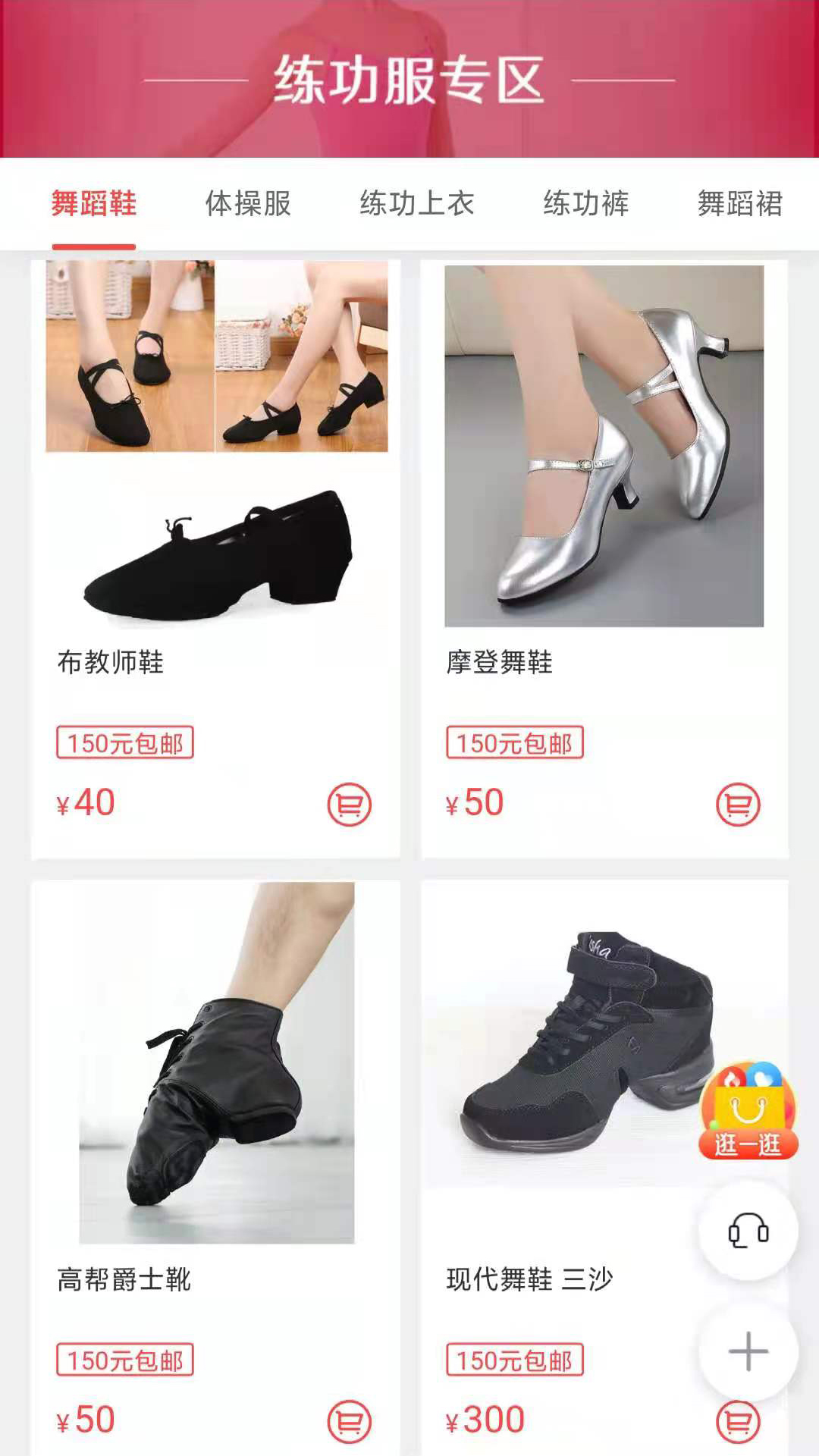Switch to 练功裤 tab
819x1456 pixels.
[585, 204]
